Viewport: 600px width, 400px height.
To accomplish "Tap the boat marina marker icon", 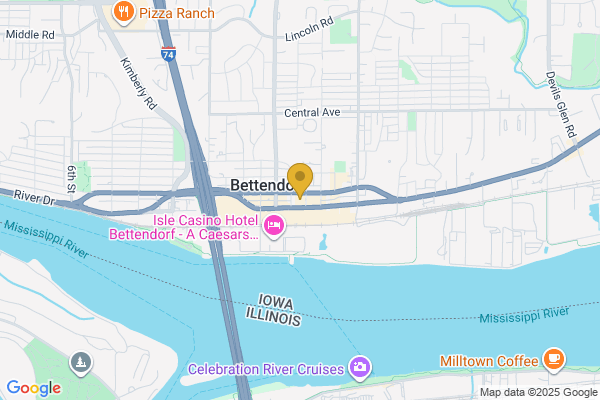I will click(79, 360).
